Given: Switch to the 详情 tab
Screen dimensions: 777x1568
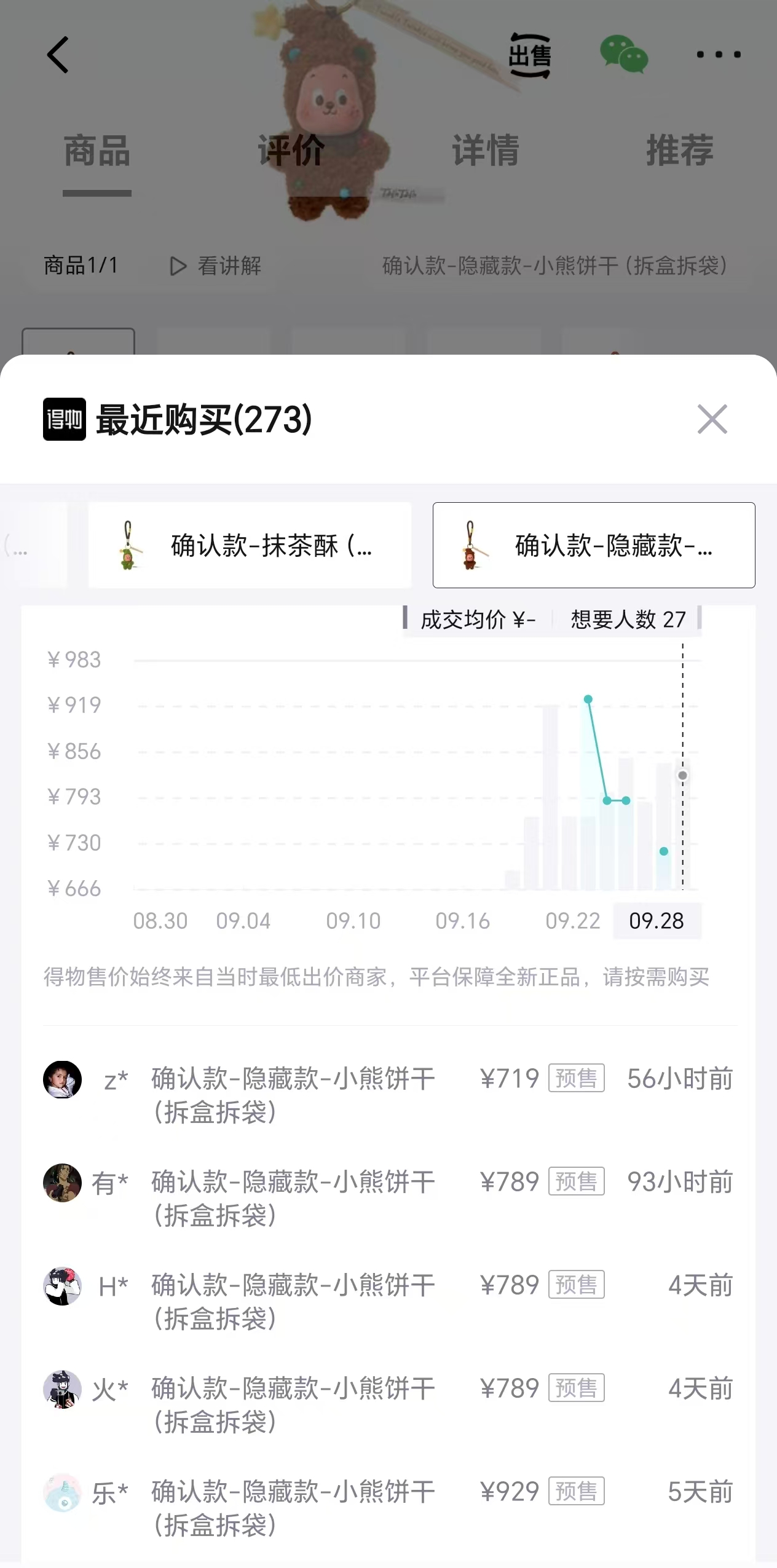Looking at the screenshot, I should click(486, 151).
